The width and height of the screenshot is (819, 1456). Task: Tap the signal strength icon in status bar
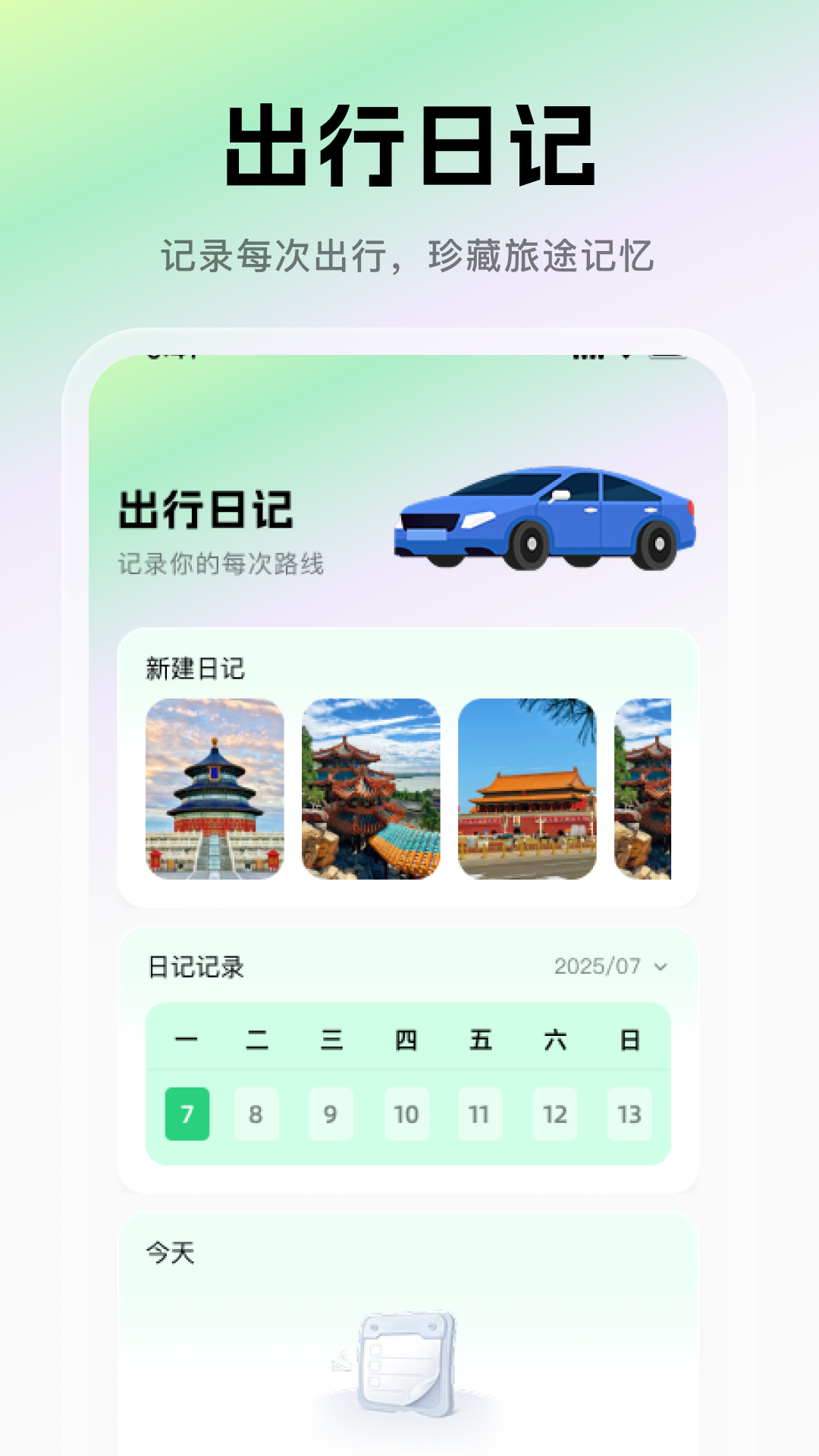pos(588,354)
